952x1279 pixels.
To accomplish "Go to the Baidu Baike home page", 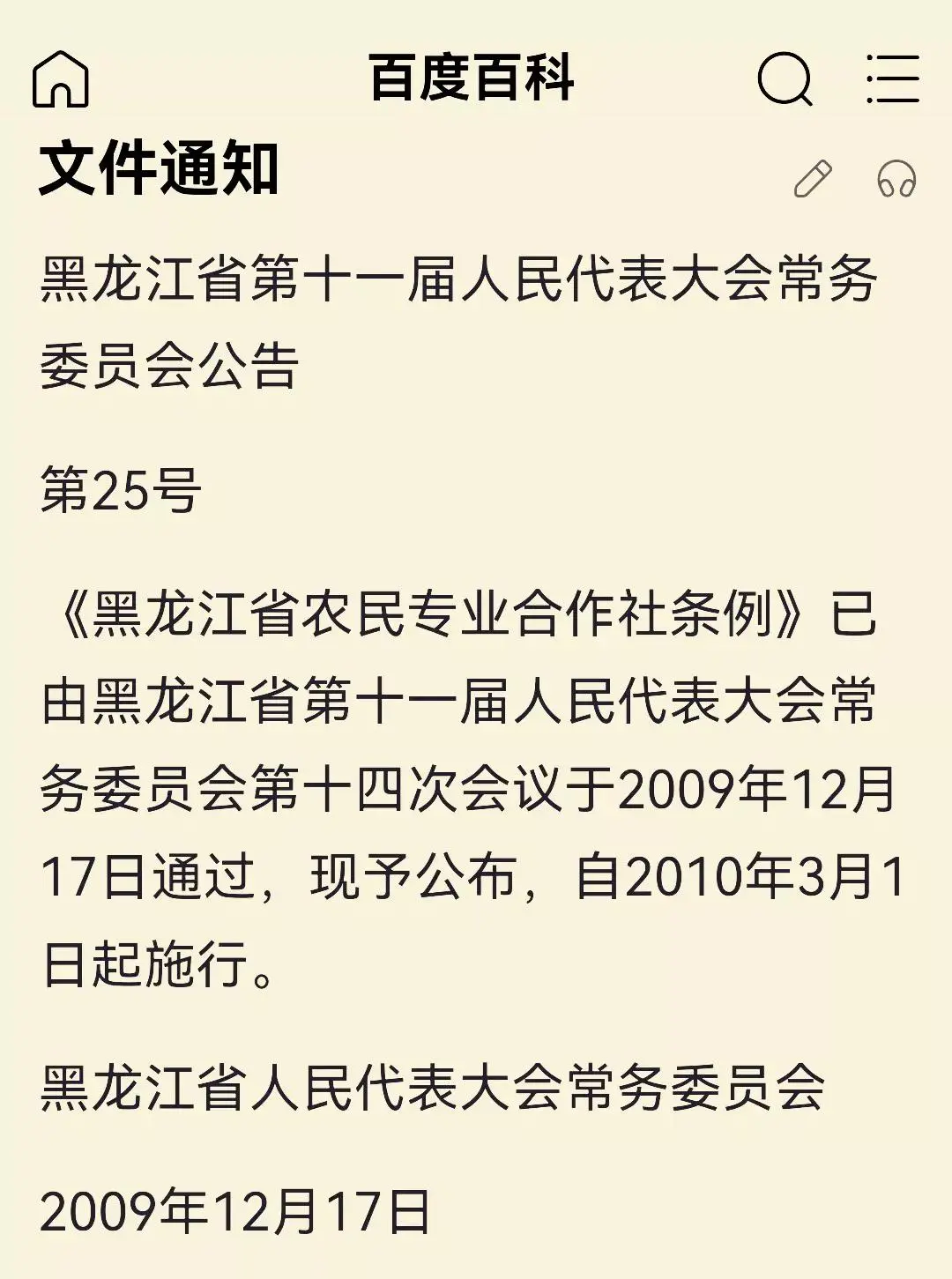I will [x=61, y=78].
